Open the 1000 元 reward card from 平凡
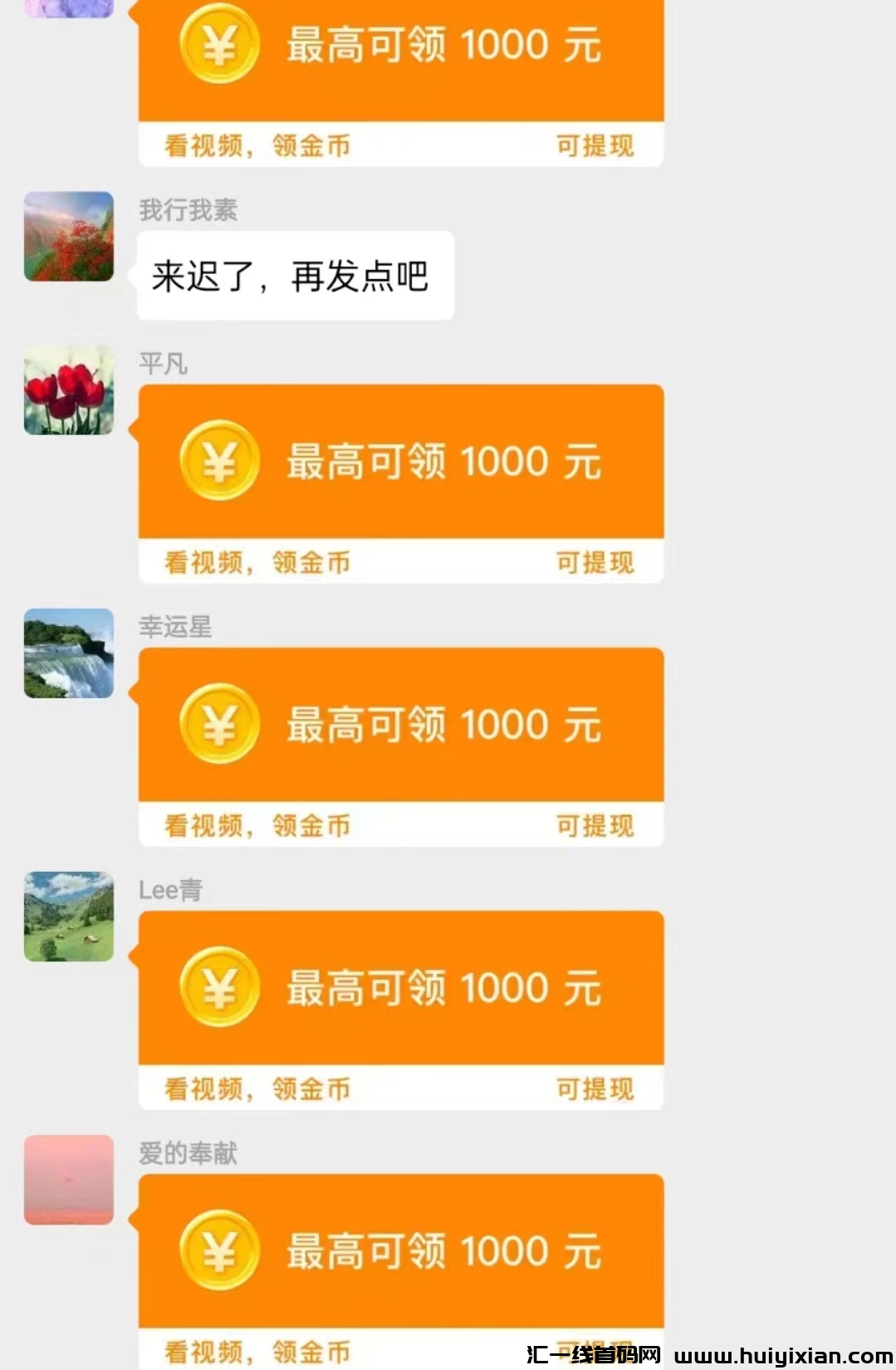Viewport: 896px width, 1370px height. (401, 462)
